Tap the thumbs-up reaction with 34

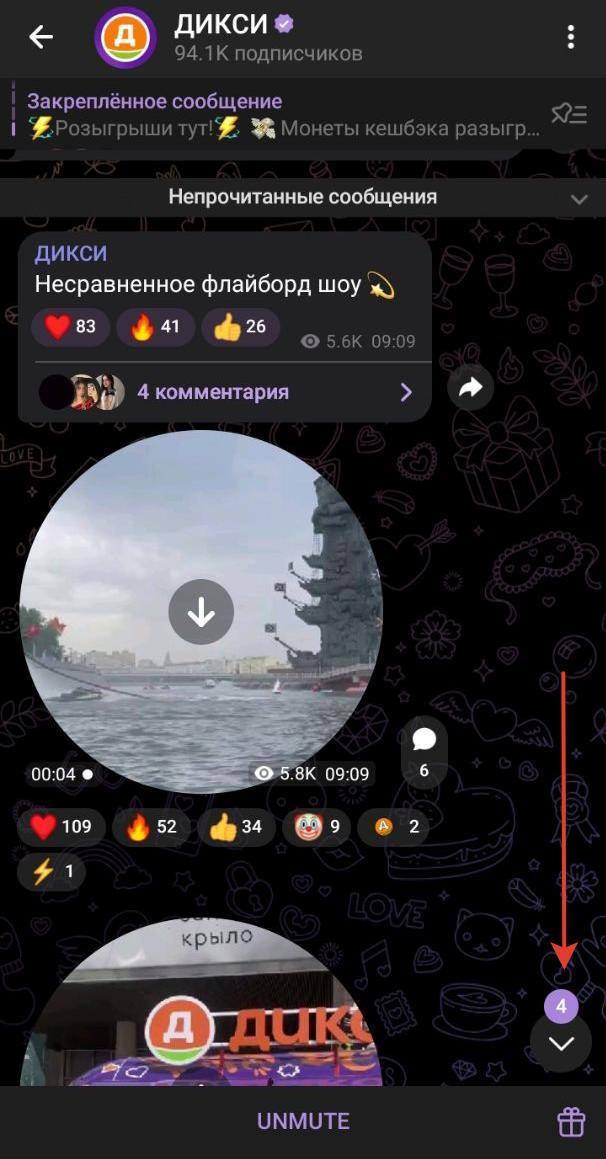click(236, 826)
